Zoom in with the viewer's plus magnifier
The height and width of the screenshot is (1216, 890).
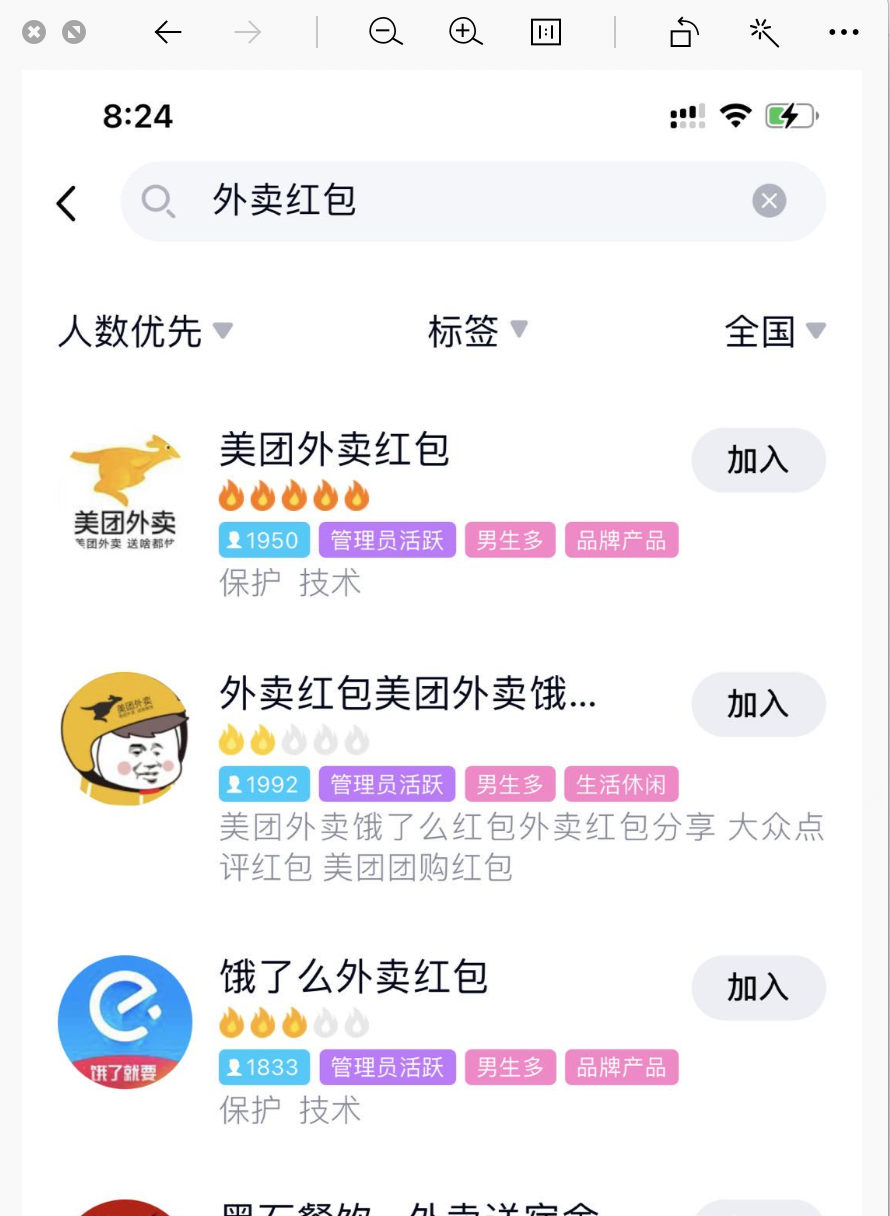click(466, 33)
